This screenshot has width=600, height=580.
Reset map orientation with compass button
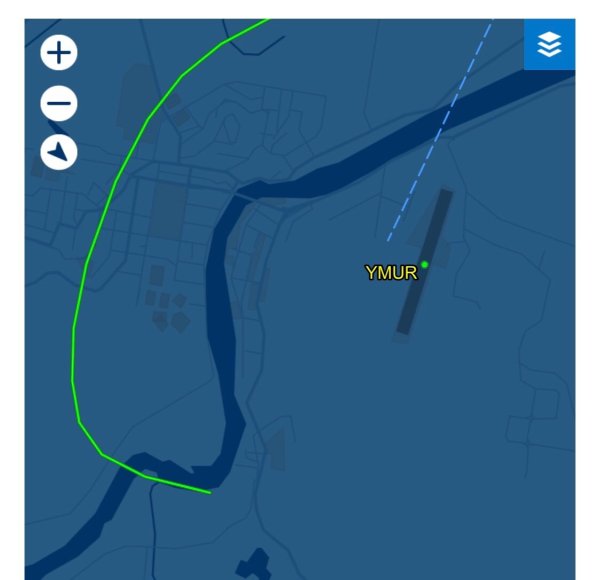59,152
